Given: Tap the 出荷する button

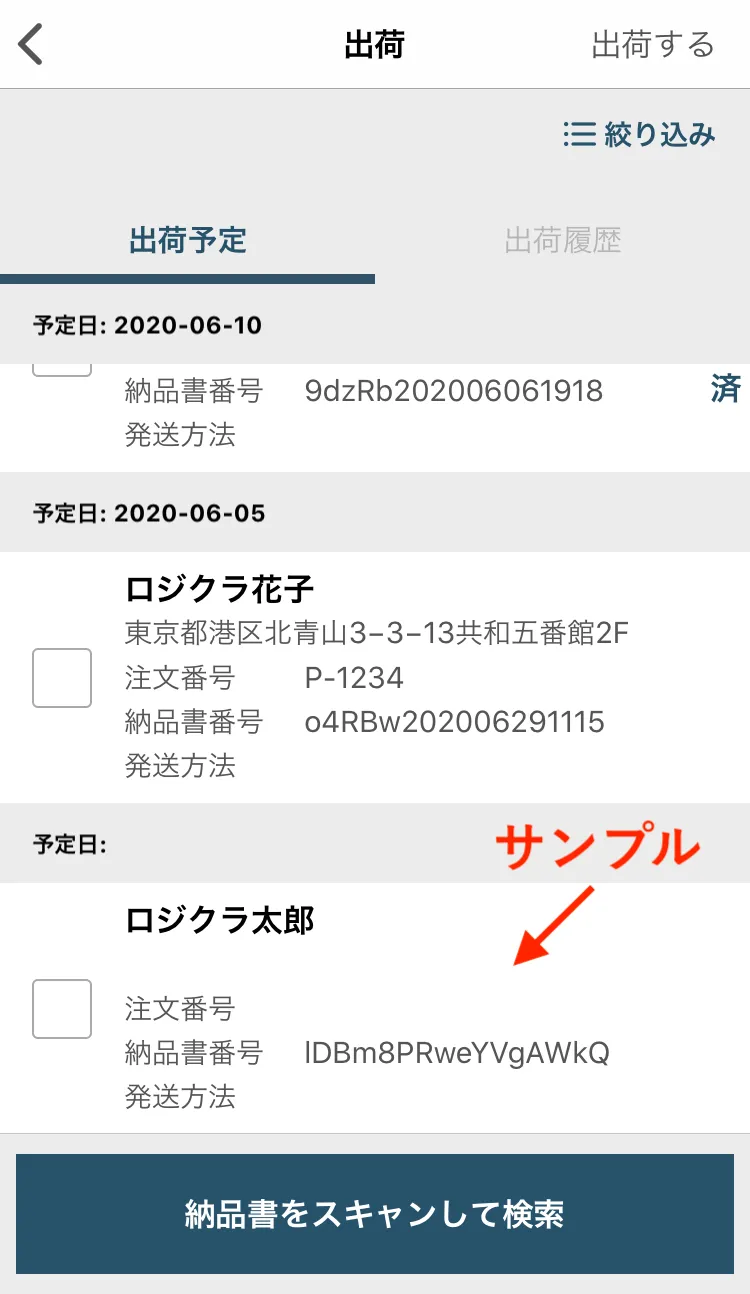Looking at the screenshot, I should click(x=652, y=45).
